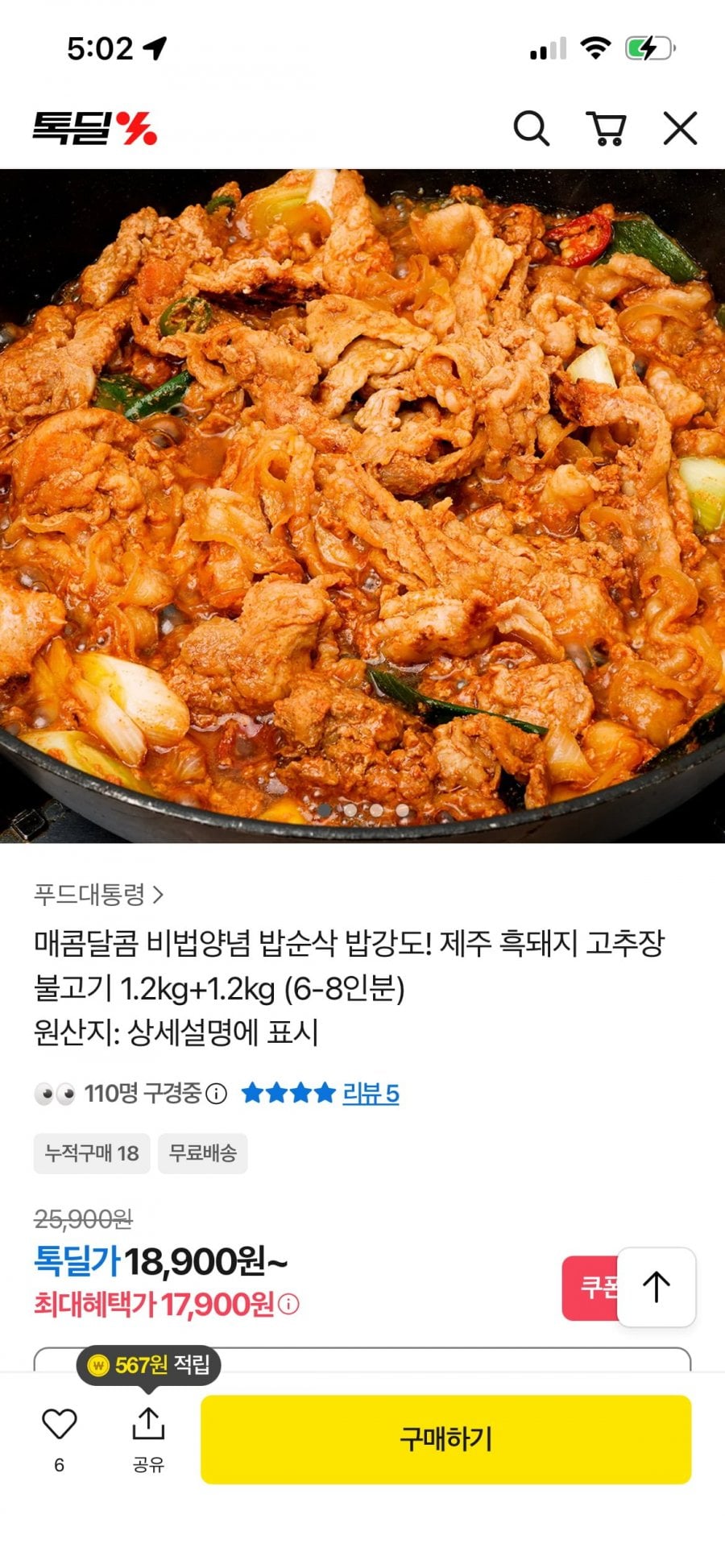This screenshot has height=1568, width=725.
Task: Open the 푸드대통령 store link
Action: [98, 894]
